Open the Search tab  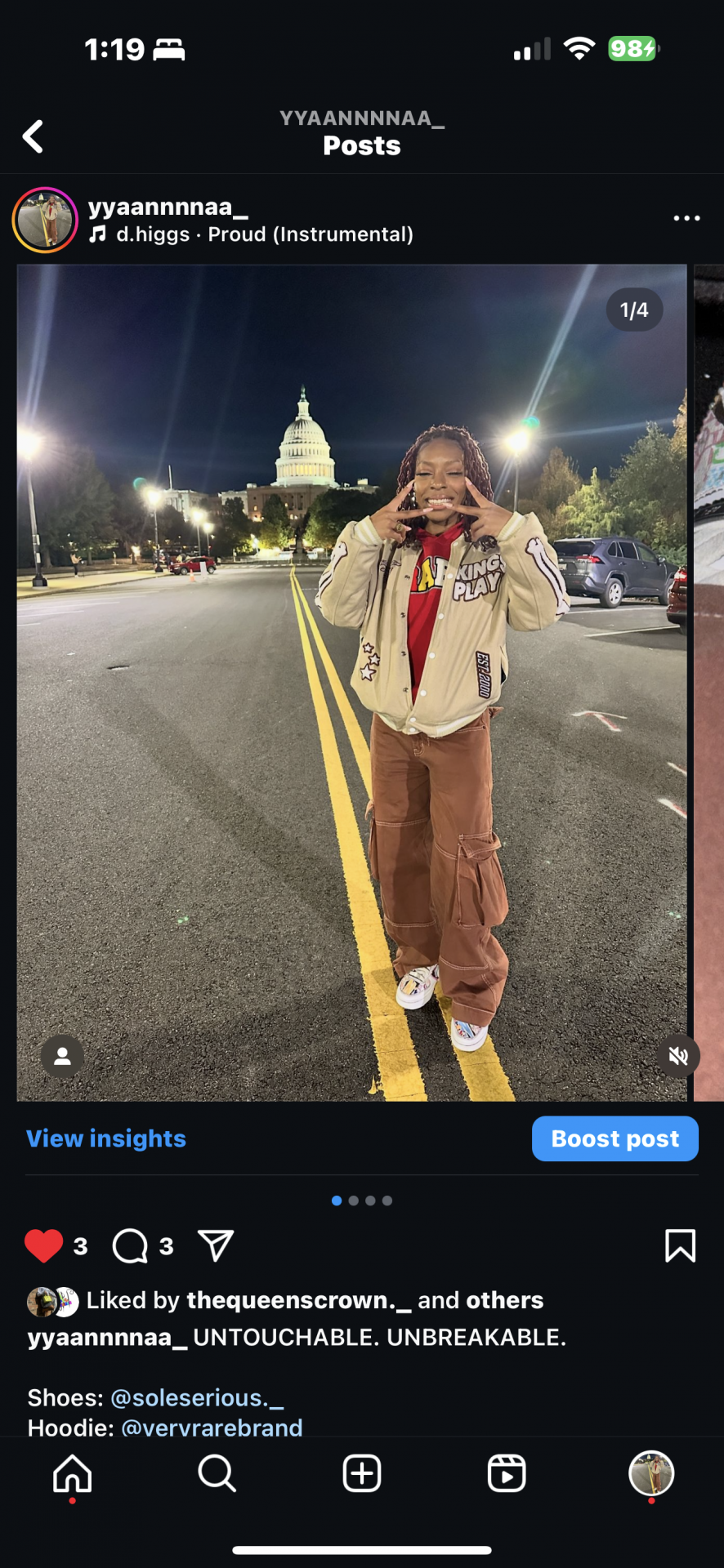point(217,1474)
